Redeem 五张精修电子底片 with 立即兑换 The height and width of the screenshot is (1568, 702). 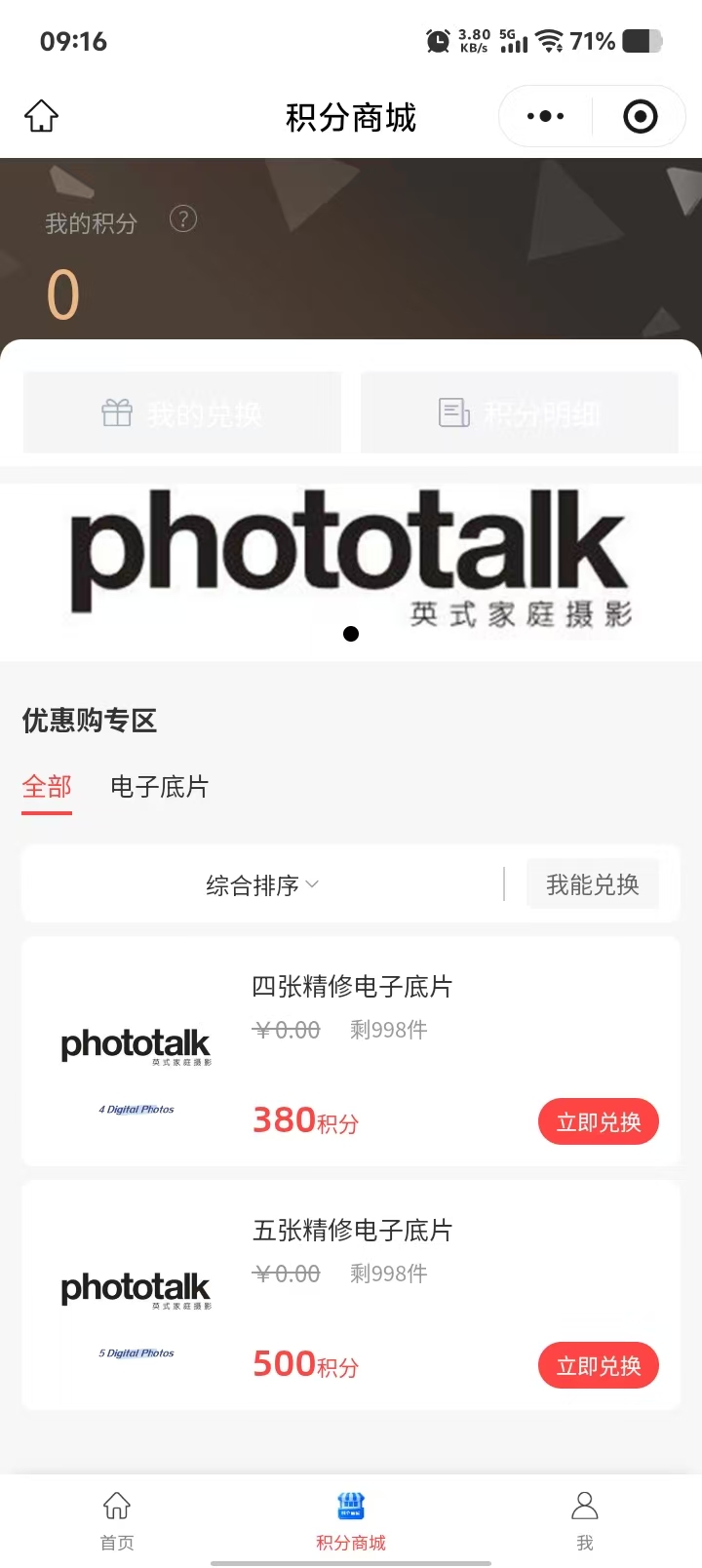click(x=598, y=1366)
